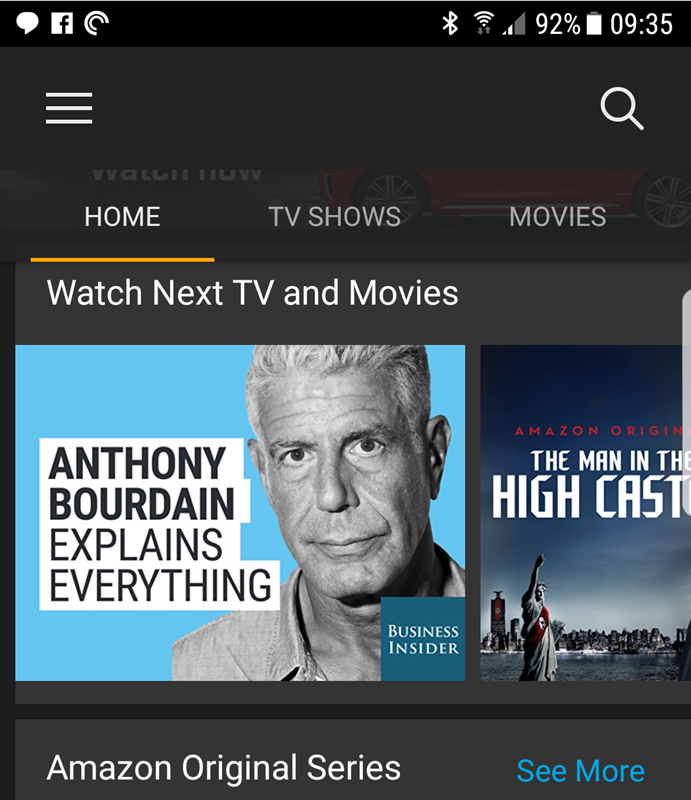Screen dimensions: 691x800
Task: Select the Home tab
Action: (122, 217)
